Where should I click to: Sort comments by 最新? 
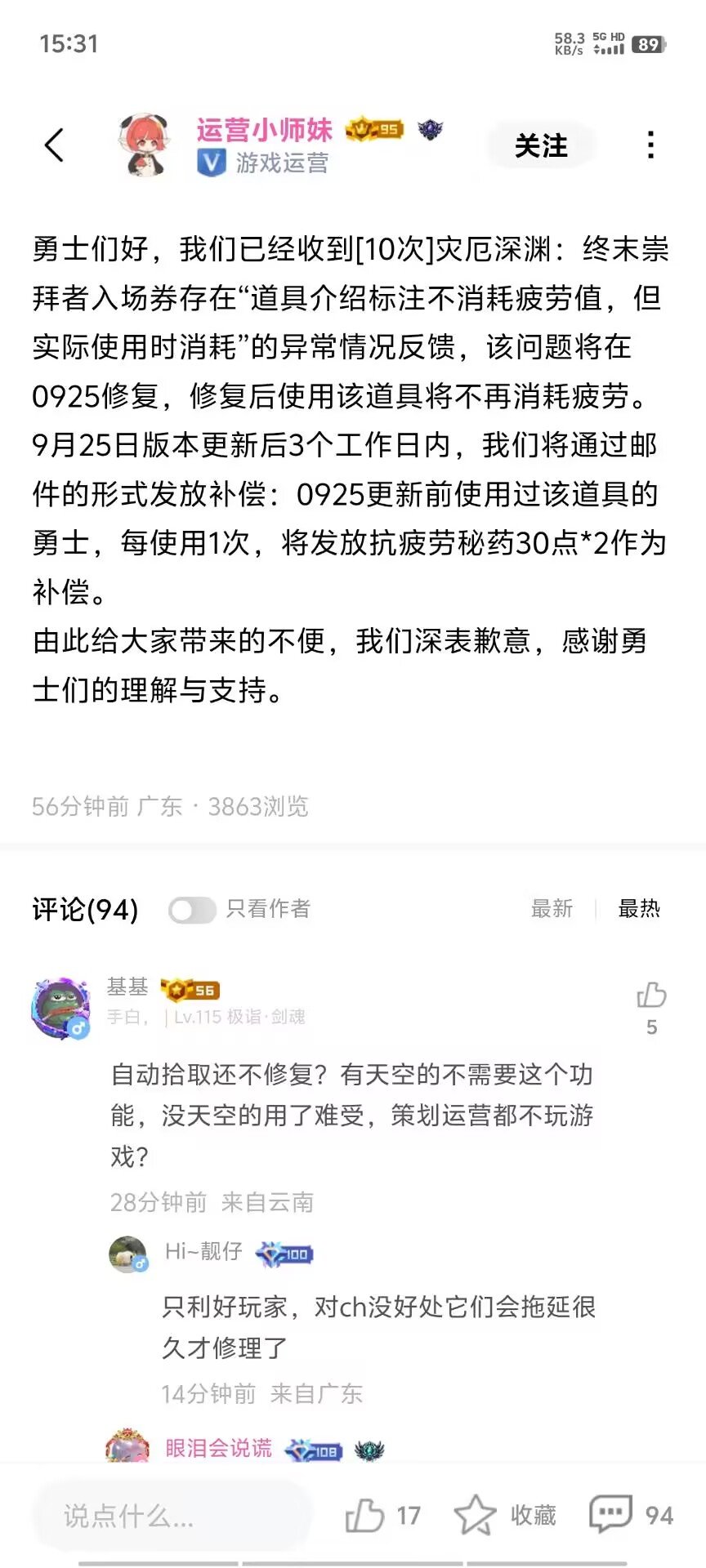552,908
